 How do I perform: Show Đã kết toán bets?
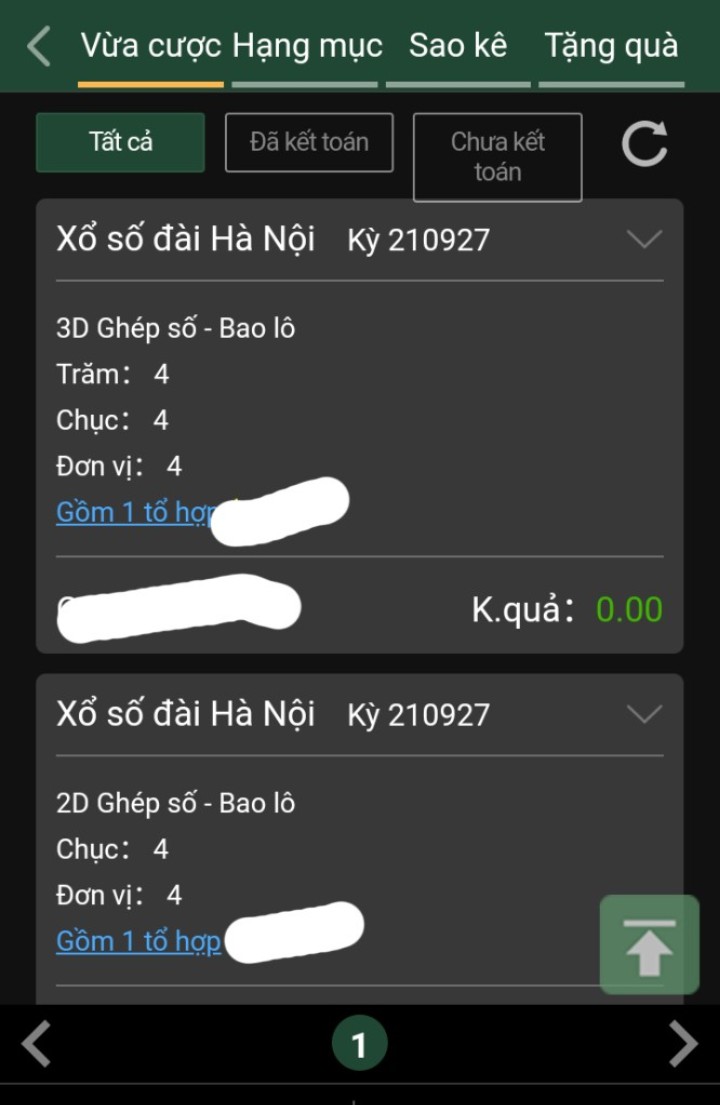tap(309, 142)
